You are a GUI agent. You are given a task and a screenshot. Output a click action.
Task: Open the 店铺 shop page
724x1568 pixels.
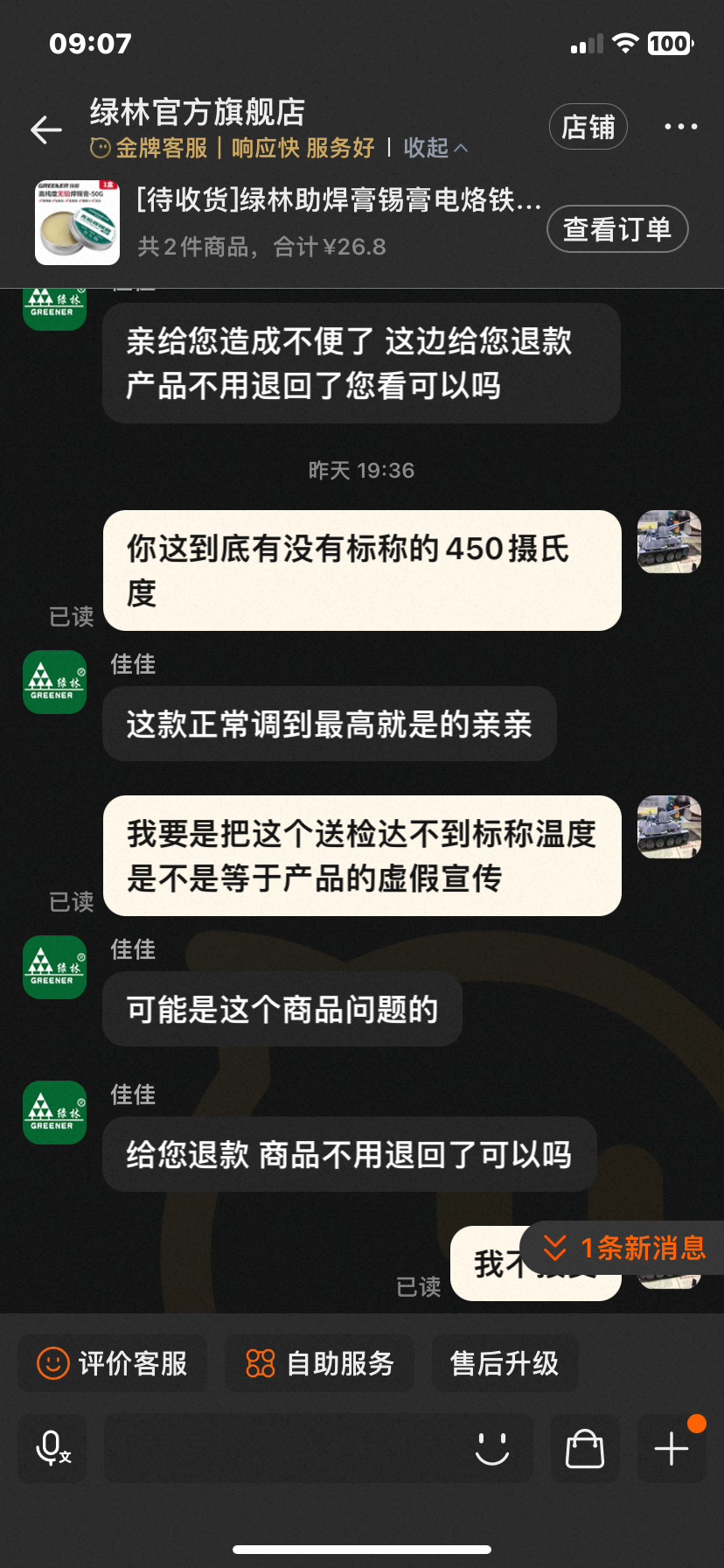pos(588,127)
